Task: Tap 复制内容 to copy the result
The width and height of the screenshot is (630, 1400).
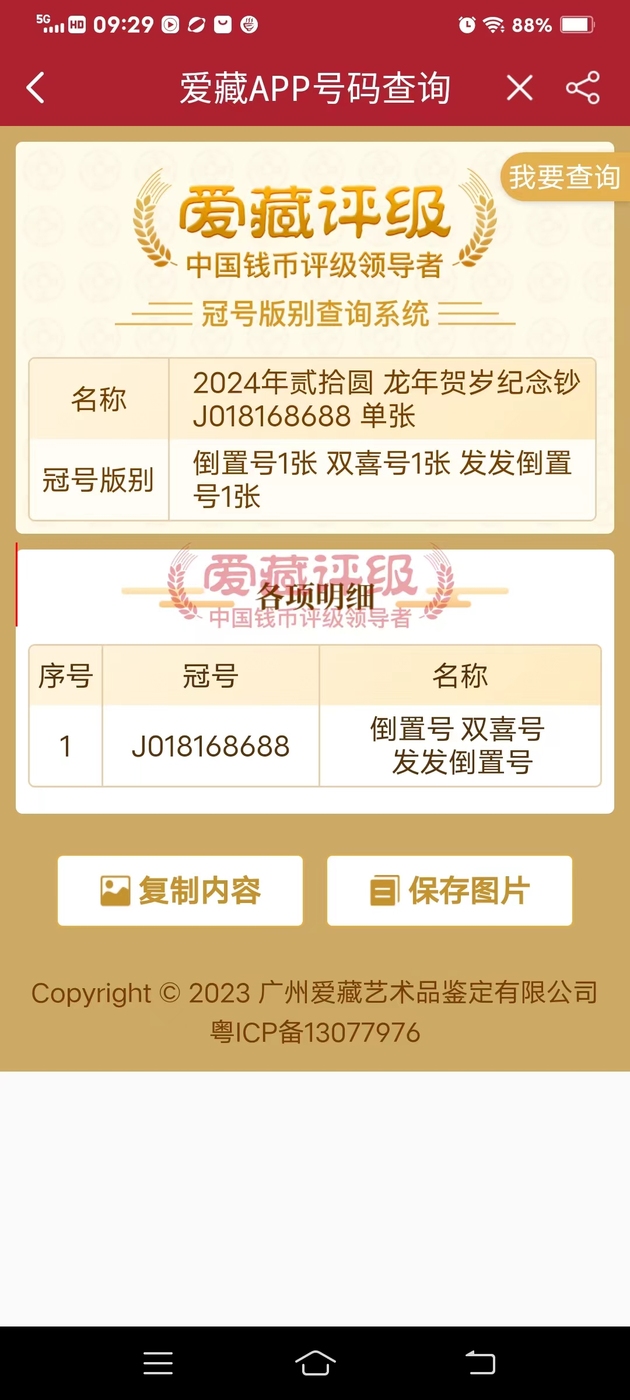Action: pyautogui.click(x=180, y=890)
